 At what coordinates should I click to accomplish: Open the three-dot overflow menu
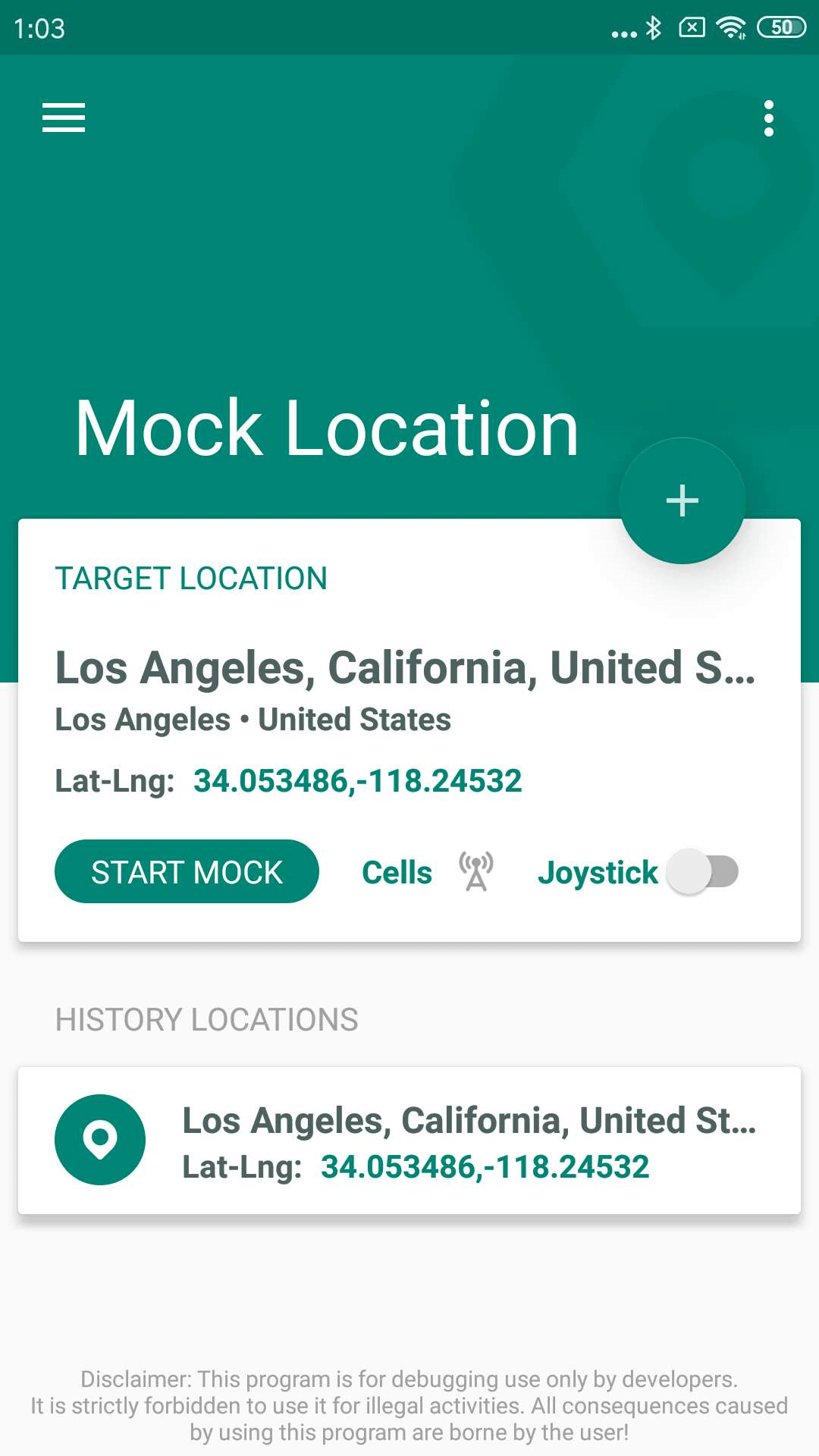(768, 118)
